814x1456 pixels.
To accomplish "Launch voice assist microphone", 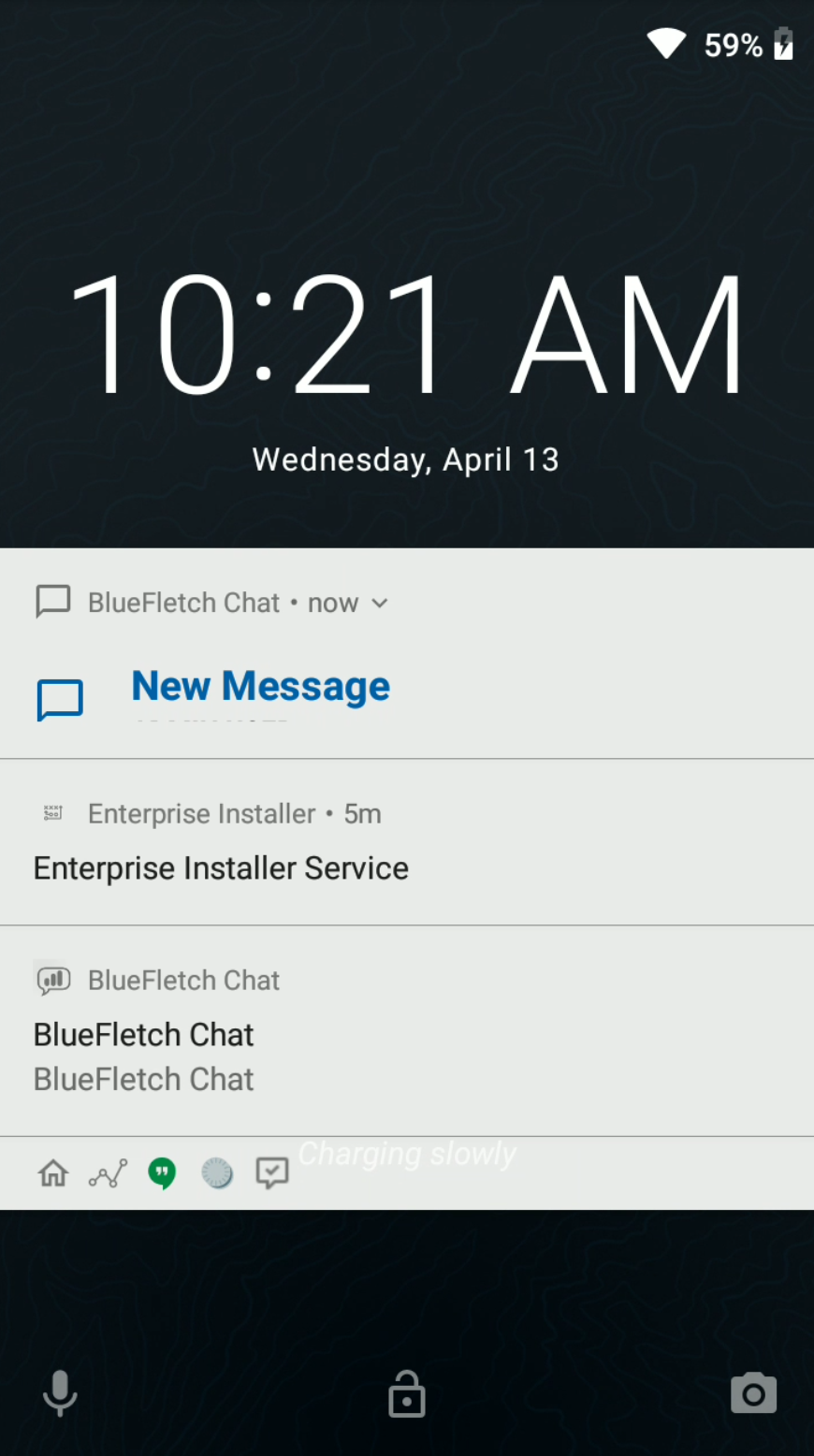I will click(60, 1393).
